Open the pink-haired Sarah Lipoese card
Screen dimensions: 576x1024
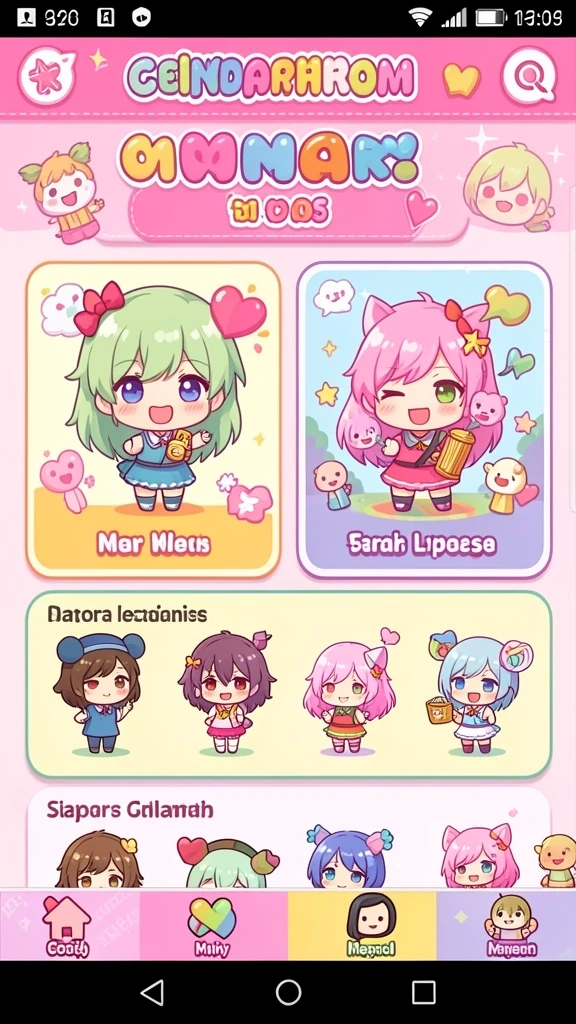[424, 420]
